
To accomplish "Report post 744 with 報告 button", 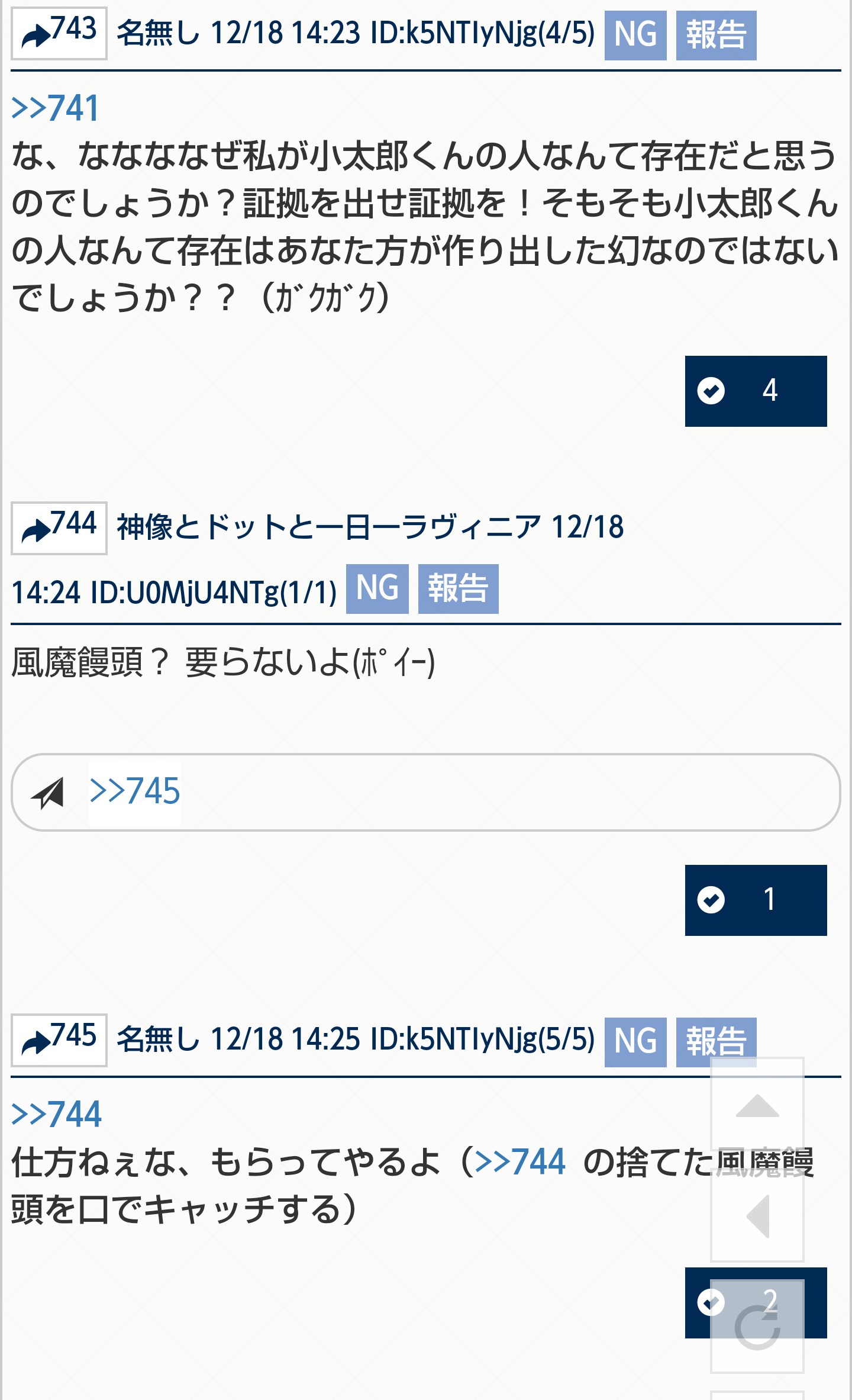I will [x=458, y=588].
